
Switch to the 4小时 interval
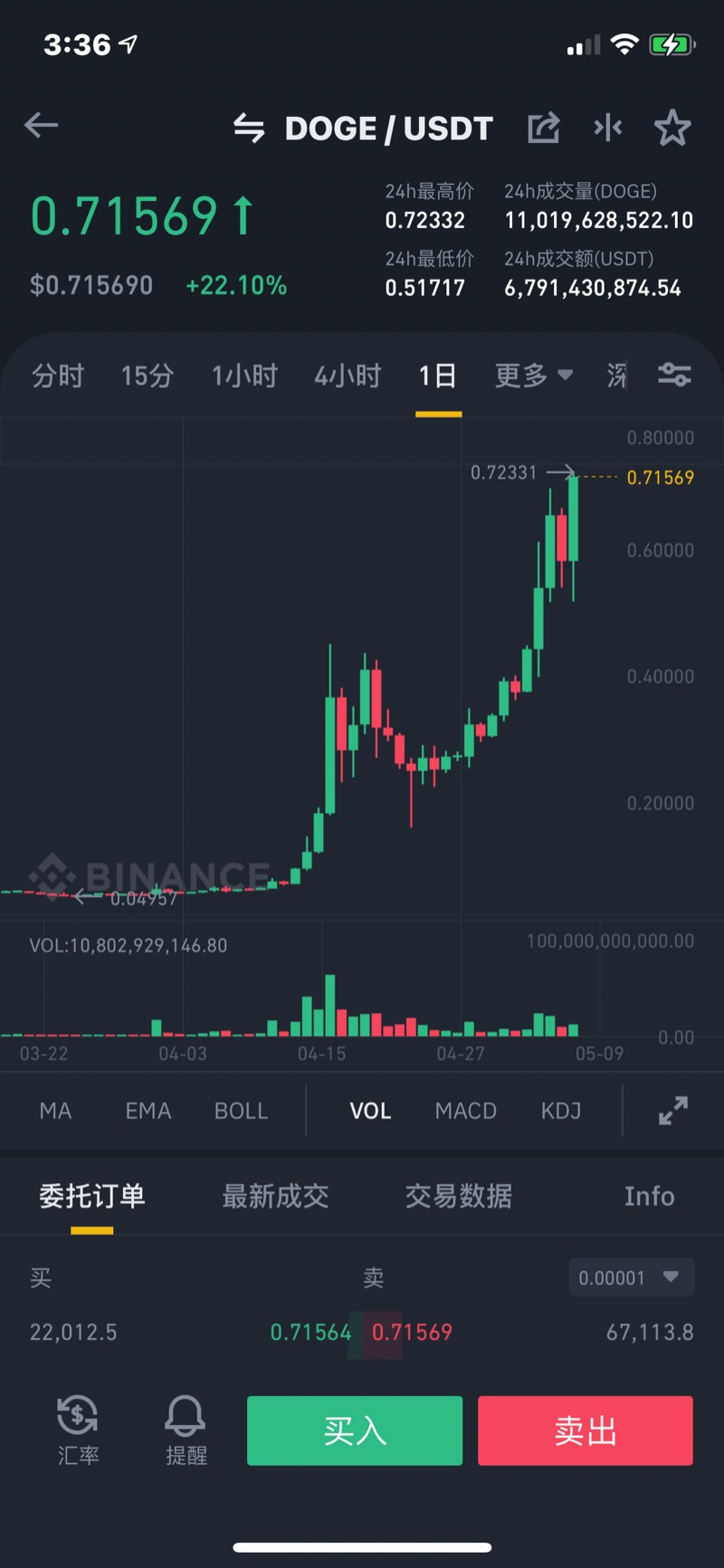[x=348, y=375]
